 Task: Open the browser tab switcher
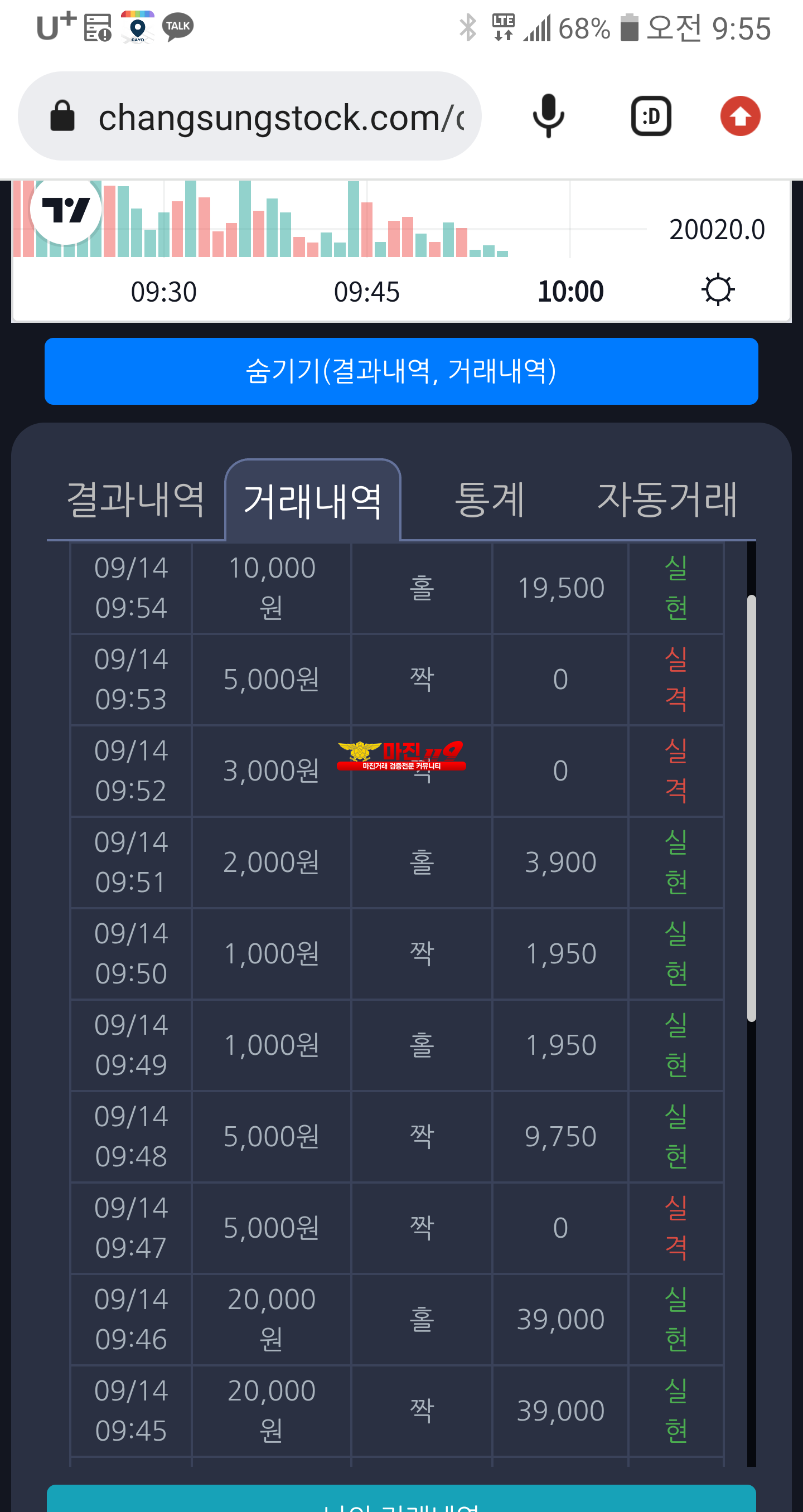[x=650, y=116]
